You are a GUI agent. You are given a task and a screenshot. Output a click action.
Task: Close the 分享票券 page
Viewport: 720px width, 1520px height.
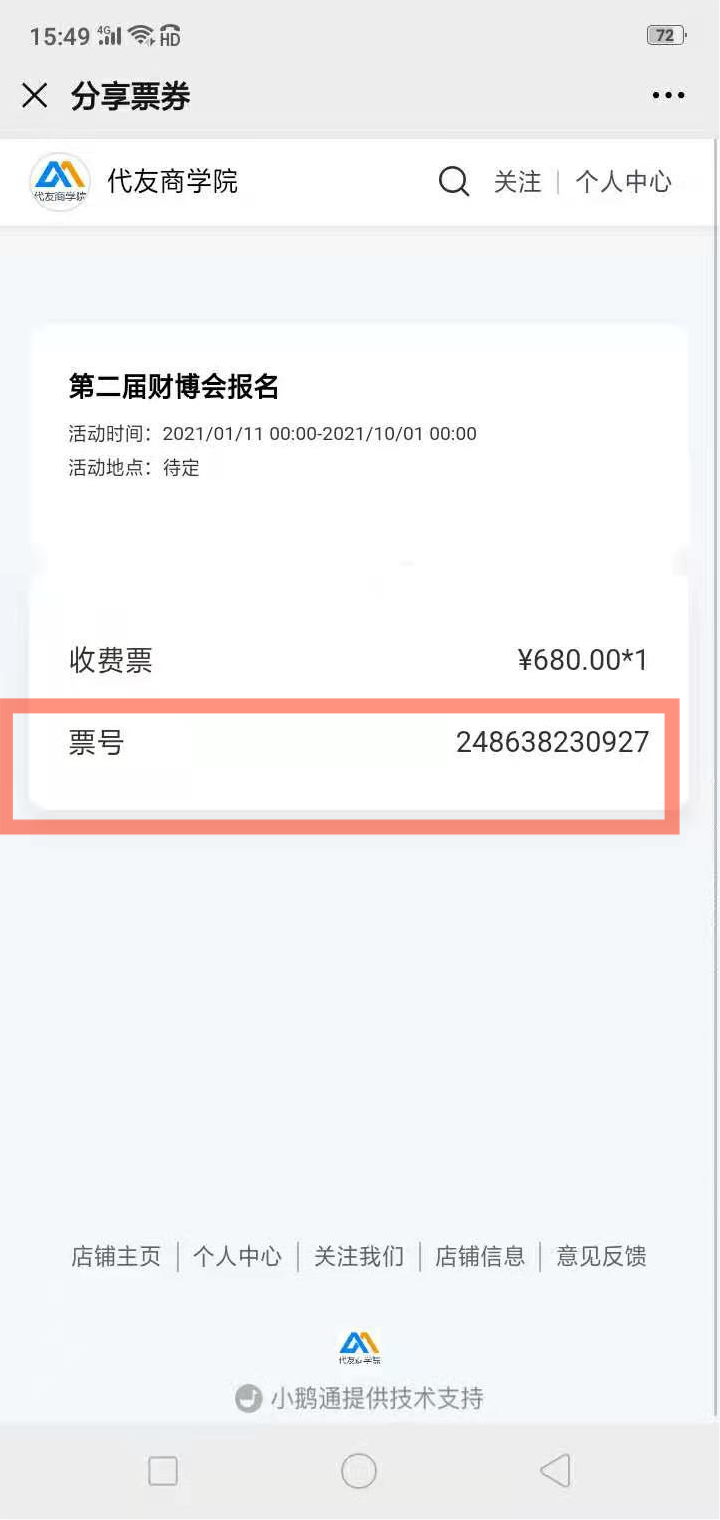click(x=35, y=96)
